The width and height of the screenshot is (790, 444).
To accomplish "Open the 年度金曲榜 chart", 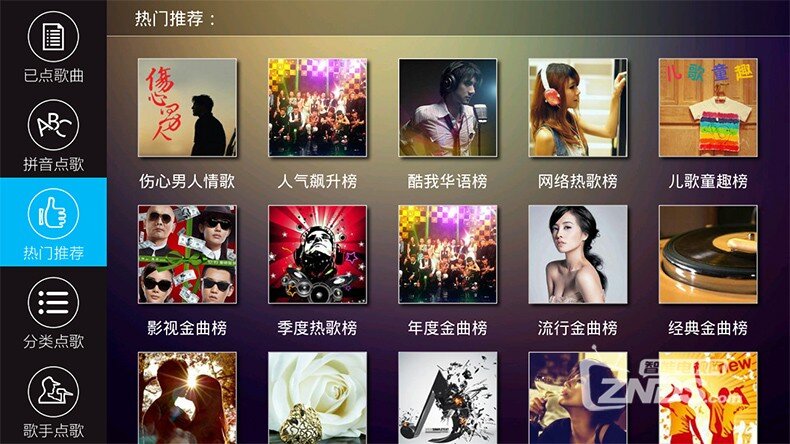I will [x=447, y=255].
